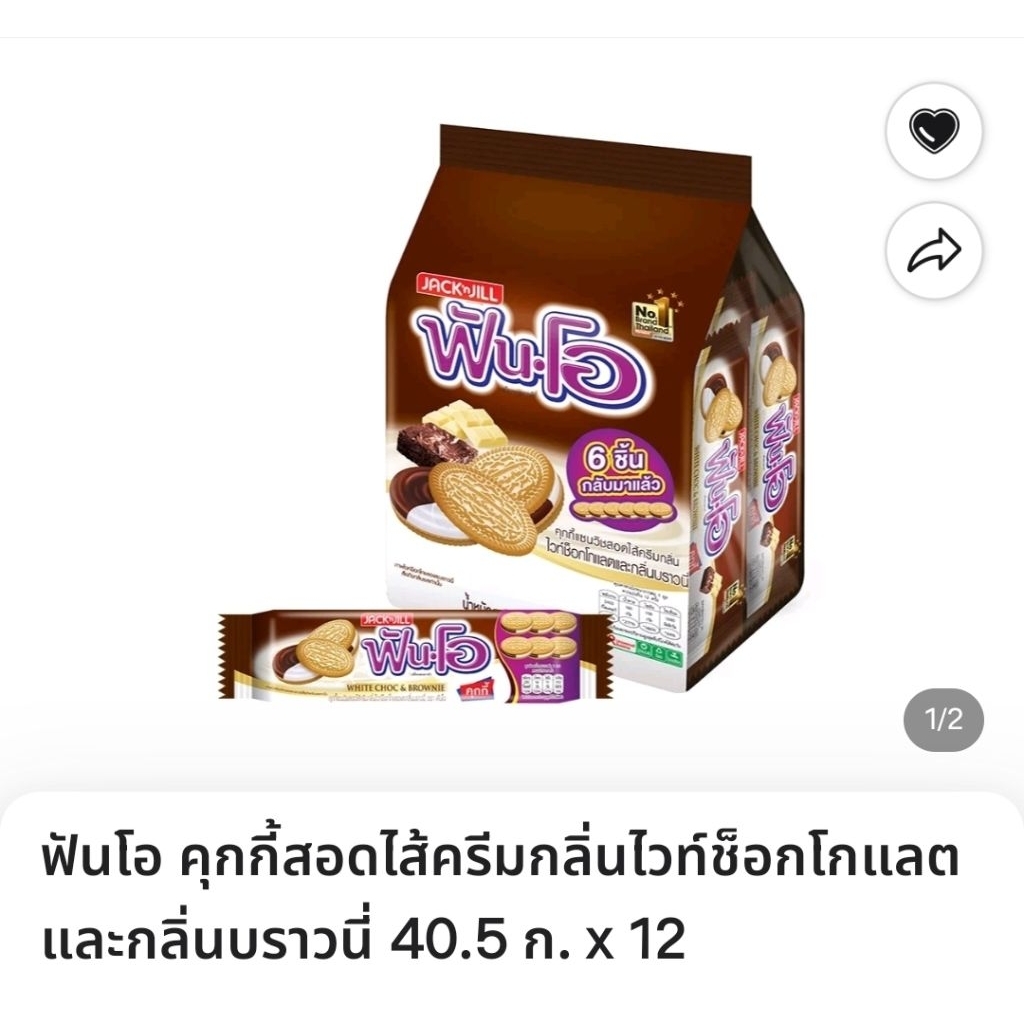Share this product with the arrow icon
1024x1024 pixels.
934,250
